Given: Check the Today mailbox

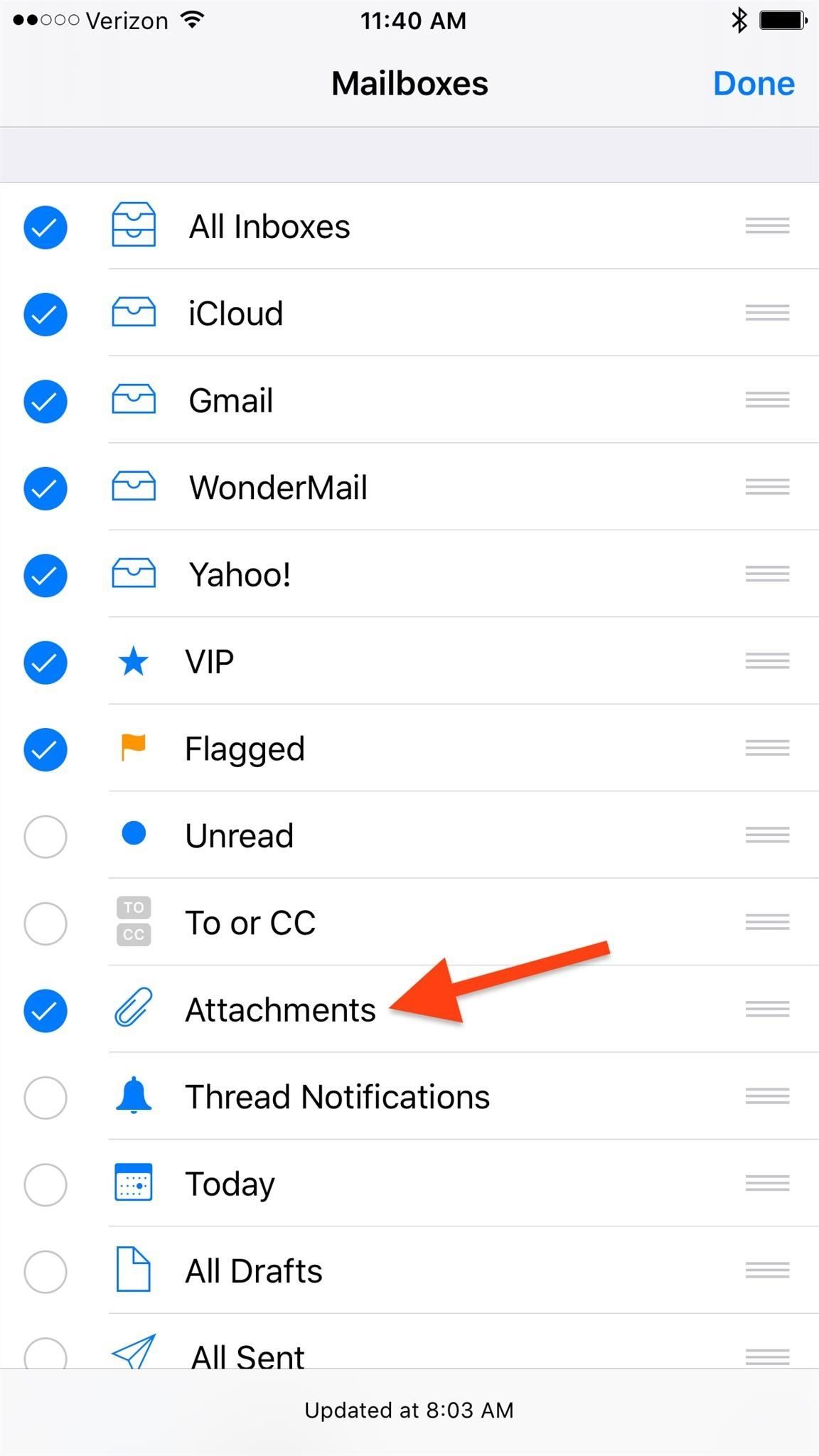Looking at the screenshot, I should 45,1184.
